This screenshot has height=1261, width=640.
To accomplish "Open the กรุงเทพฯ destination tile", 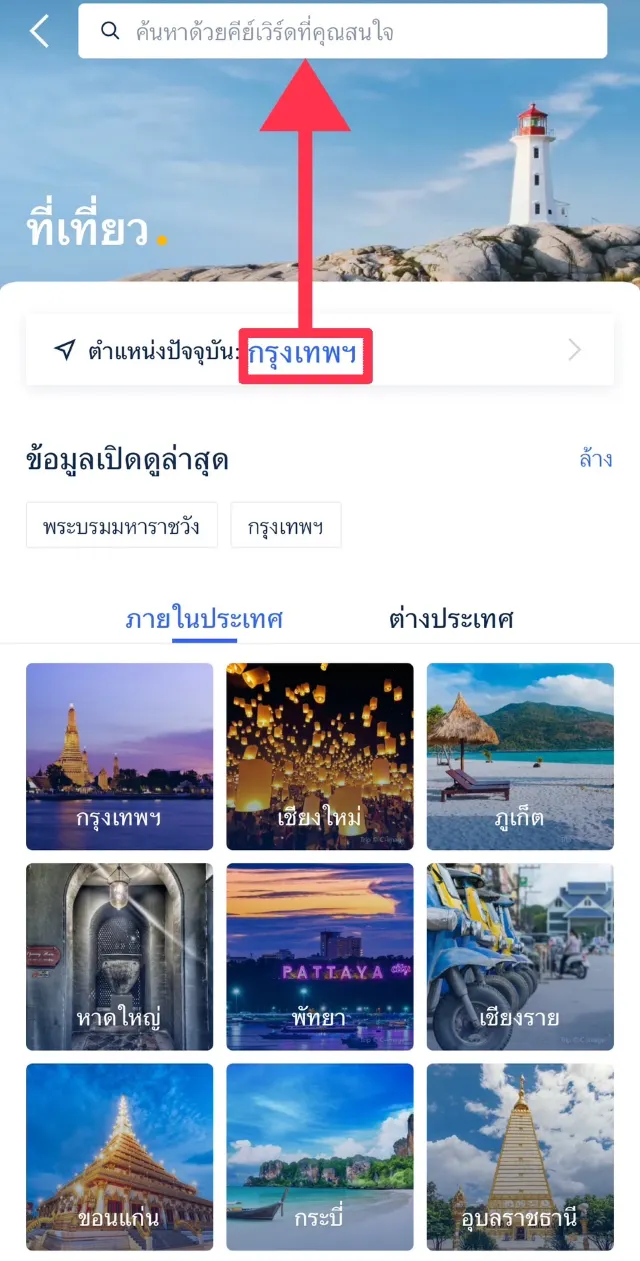I will [x=120, y=757].
